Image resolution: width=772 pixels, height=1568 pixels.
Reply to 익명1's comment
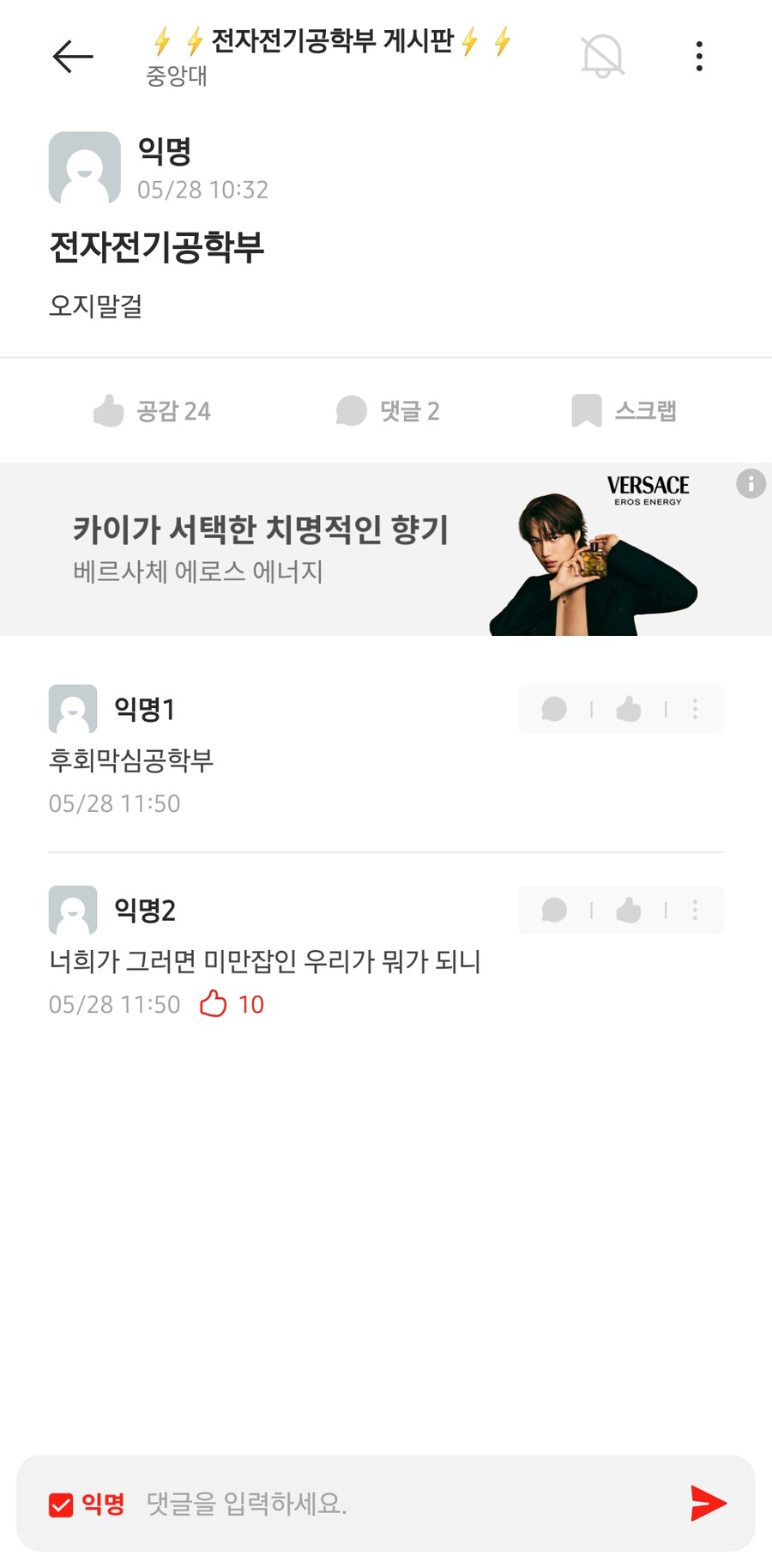[554, 709]
